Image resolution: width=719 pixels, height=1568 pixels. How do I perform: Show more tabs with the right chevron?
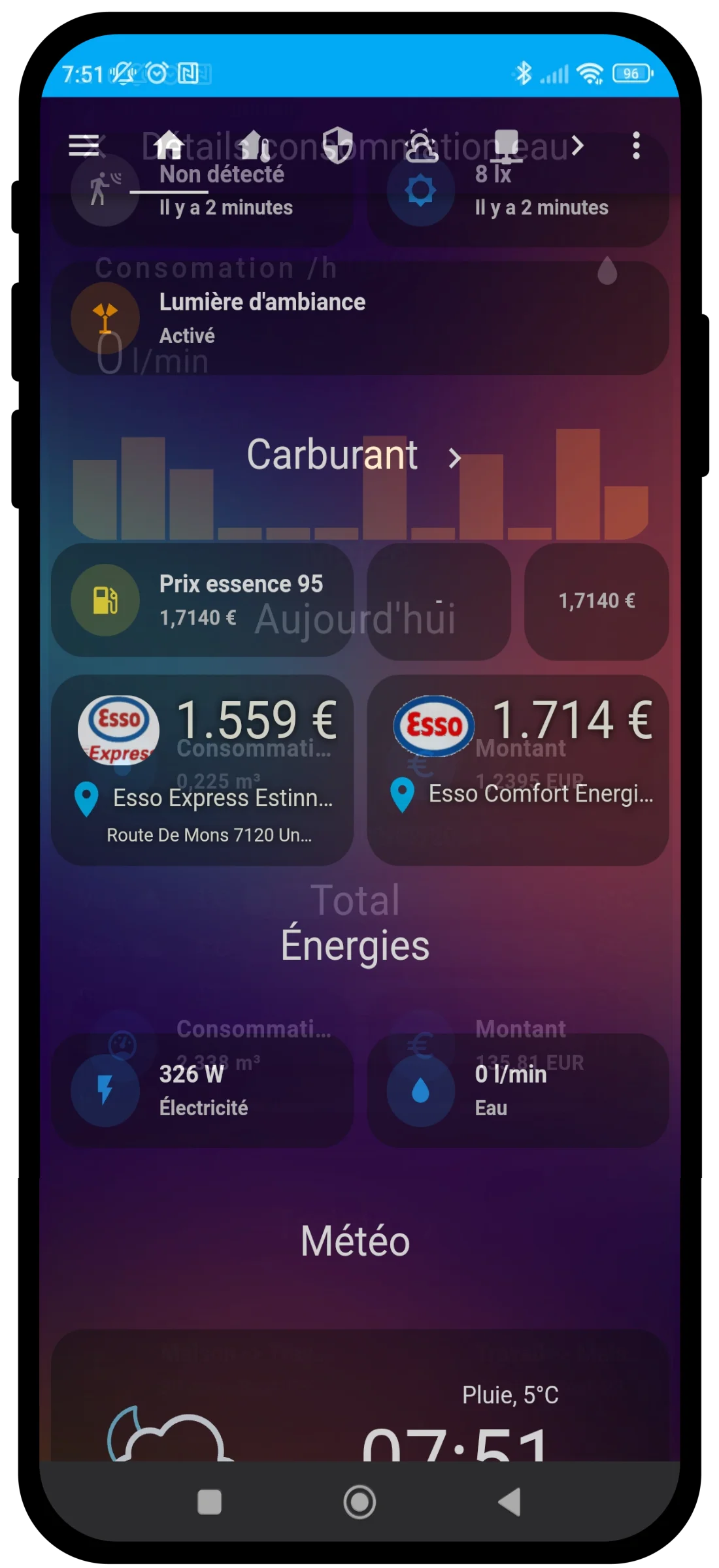point(577,146)
